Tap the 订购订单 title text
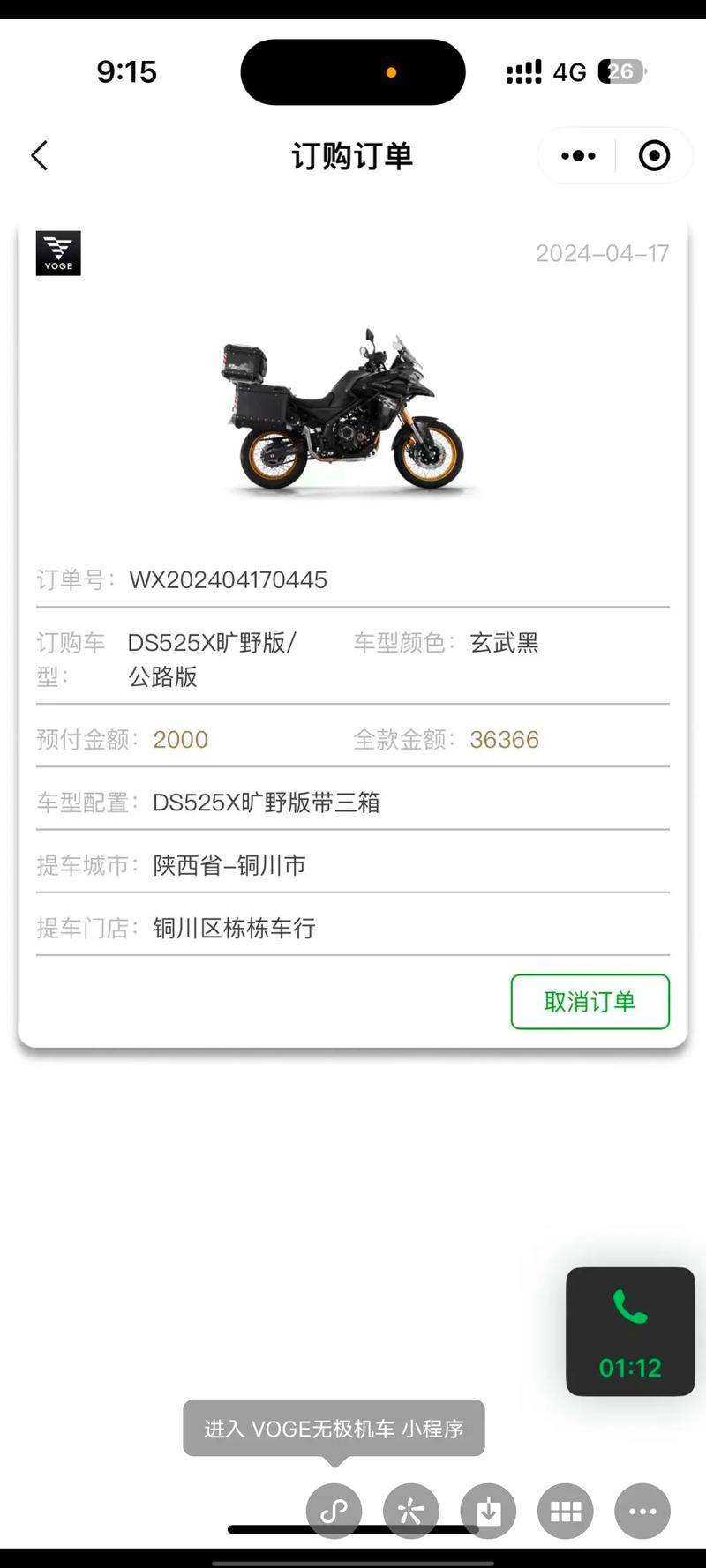This screenshot has height=1568, width=706. point(353,155)
